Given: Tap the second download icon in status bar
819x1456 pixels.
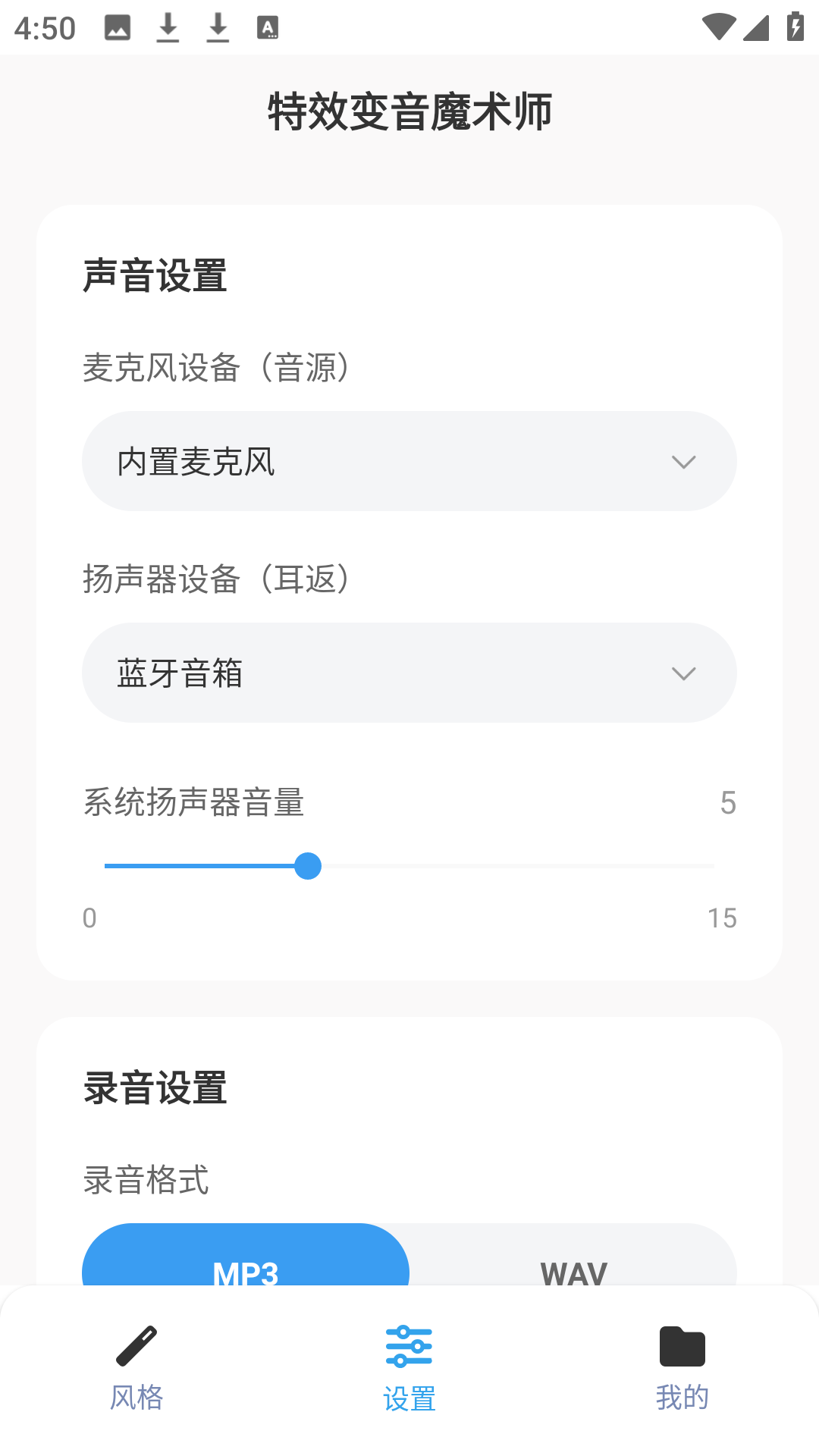Looking at the screenshot, I should coord(218,28).
